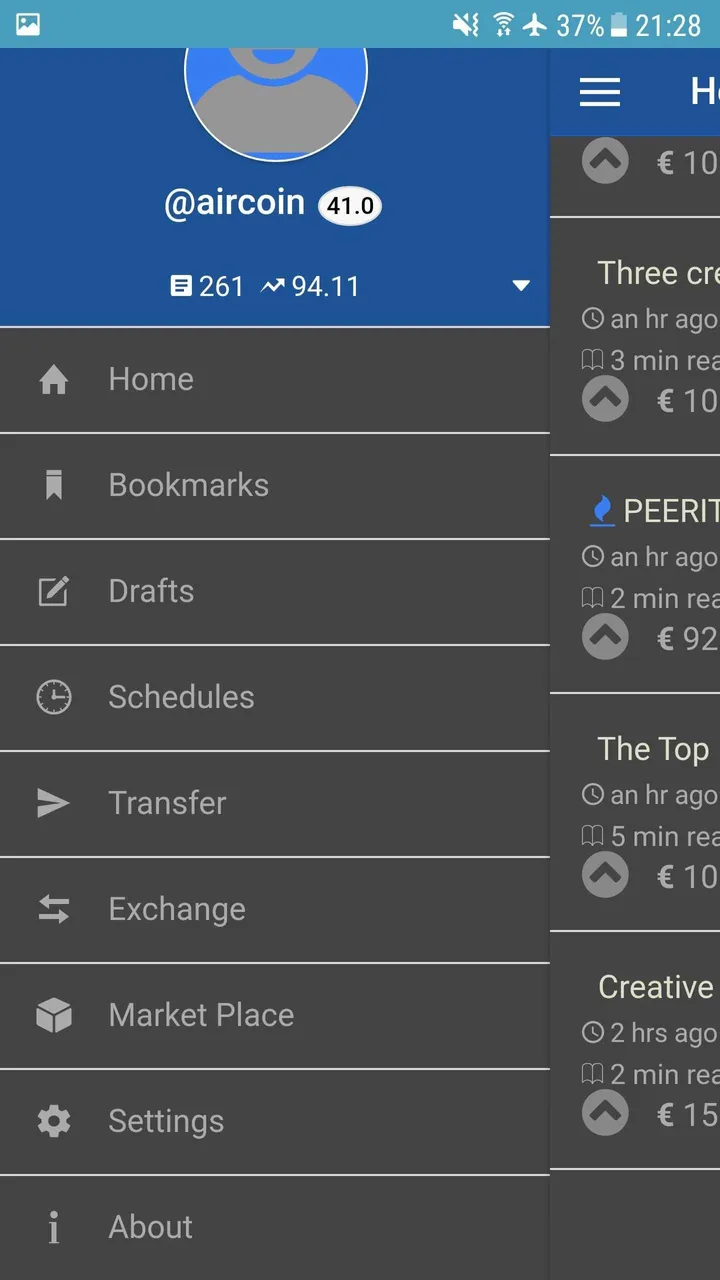
Task: Open Market Place
Action: (275, 1016)
